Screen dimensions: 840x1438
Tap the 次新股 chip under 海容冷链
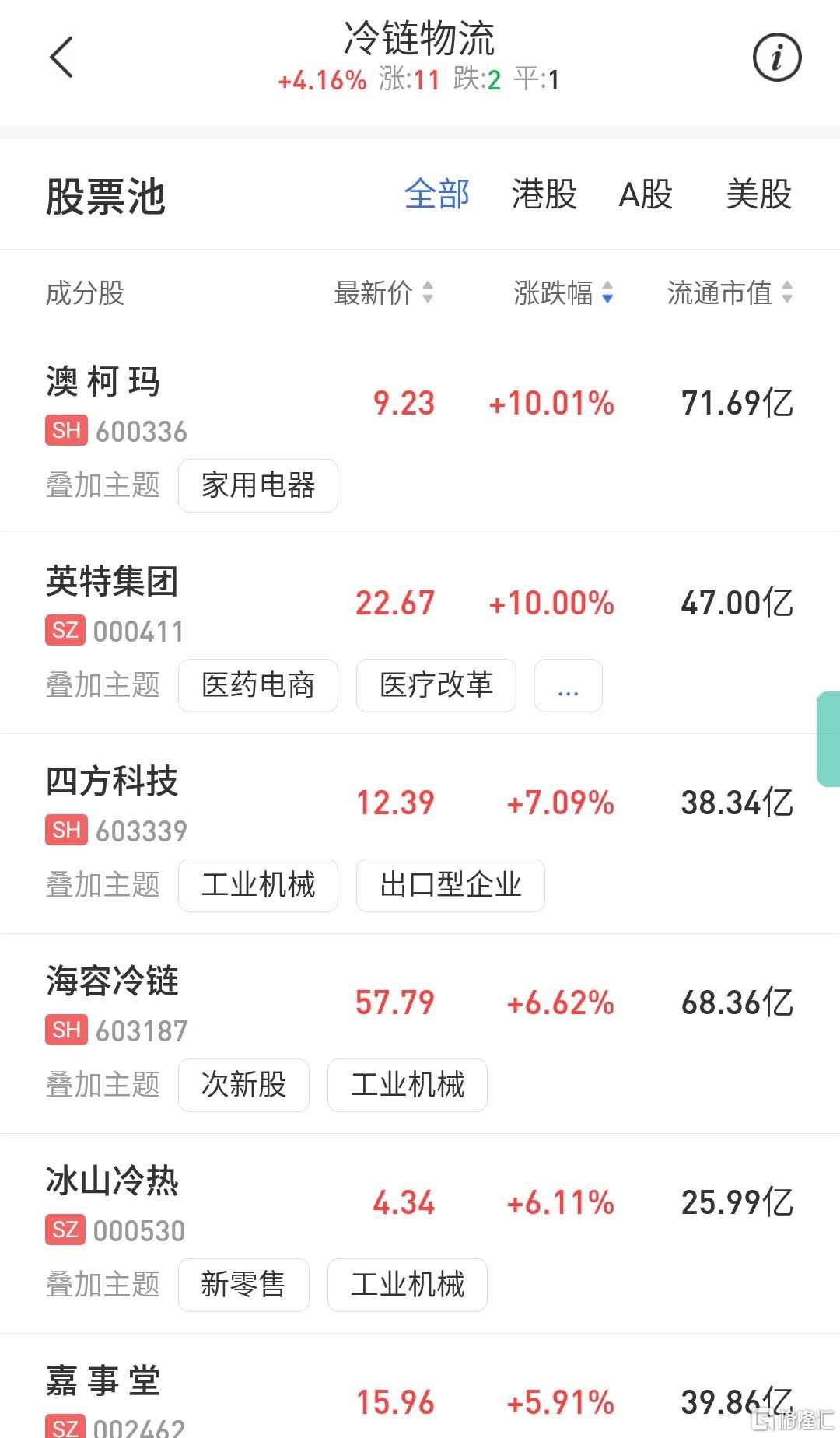point(244,1085)
